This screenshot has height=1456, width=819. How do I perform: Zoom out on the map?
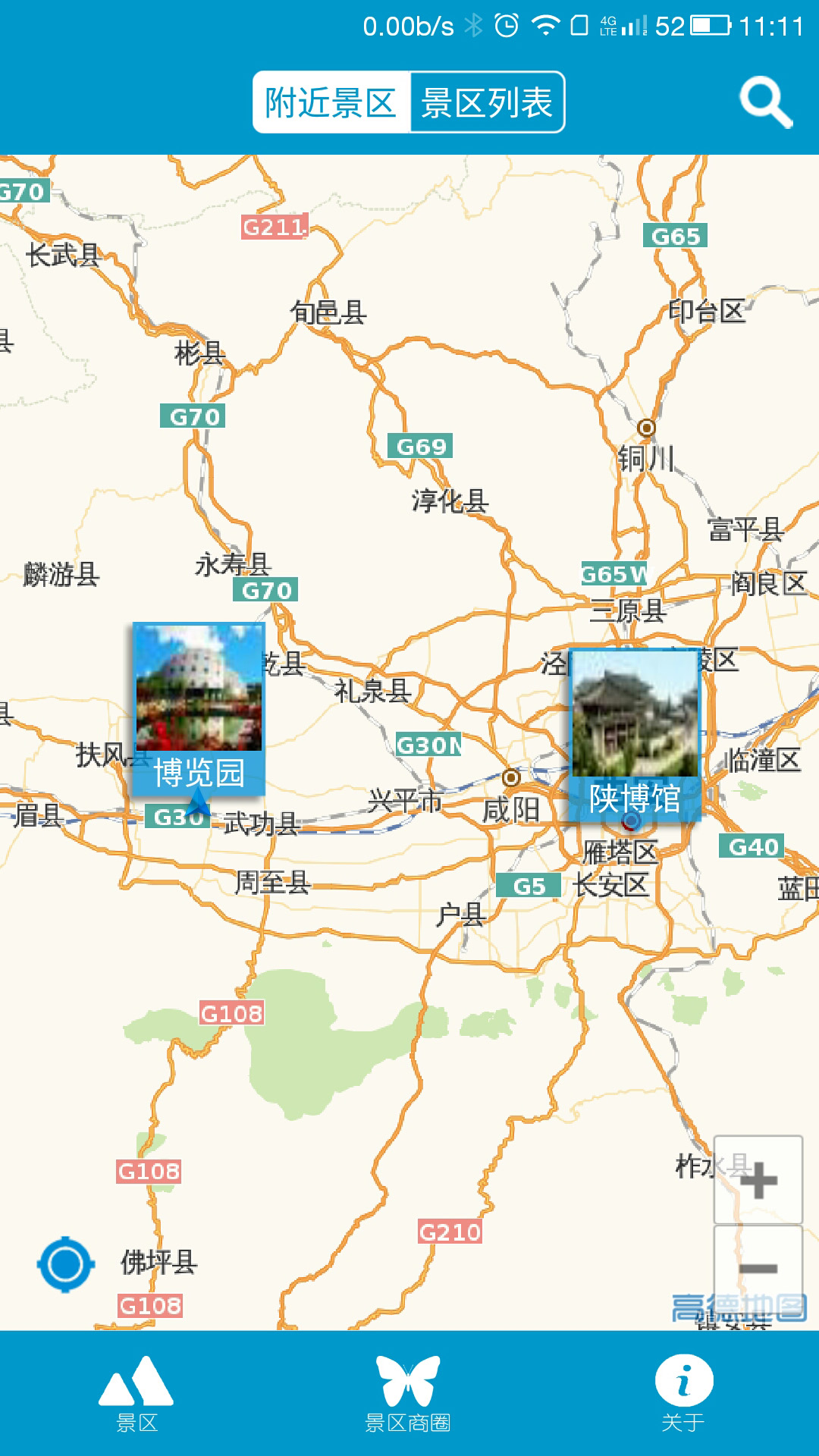(x=758, y=1268)
